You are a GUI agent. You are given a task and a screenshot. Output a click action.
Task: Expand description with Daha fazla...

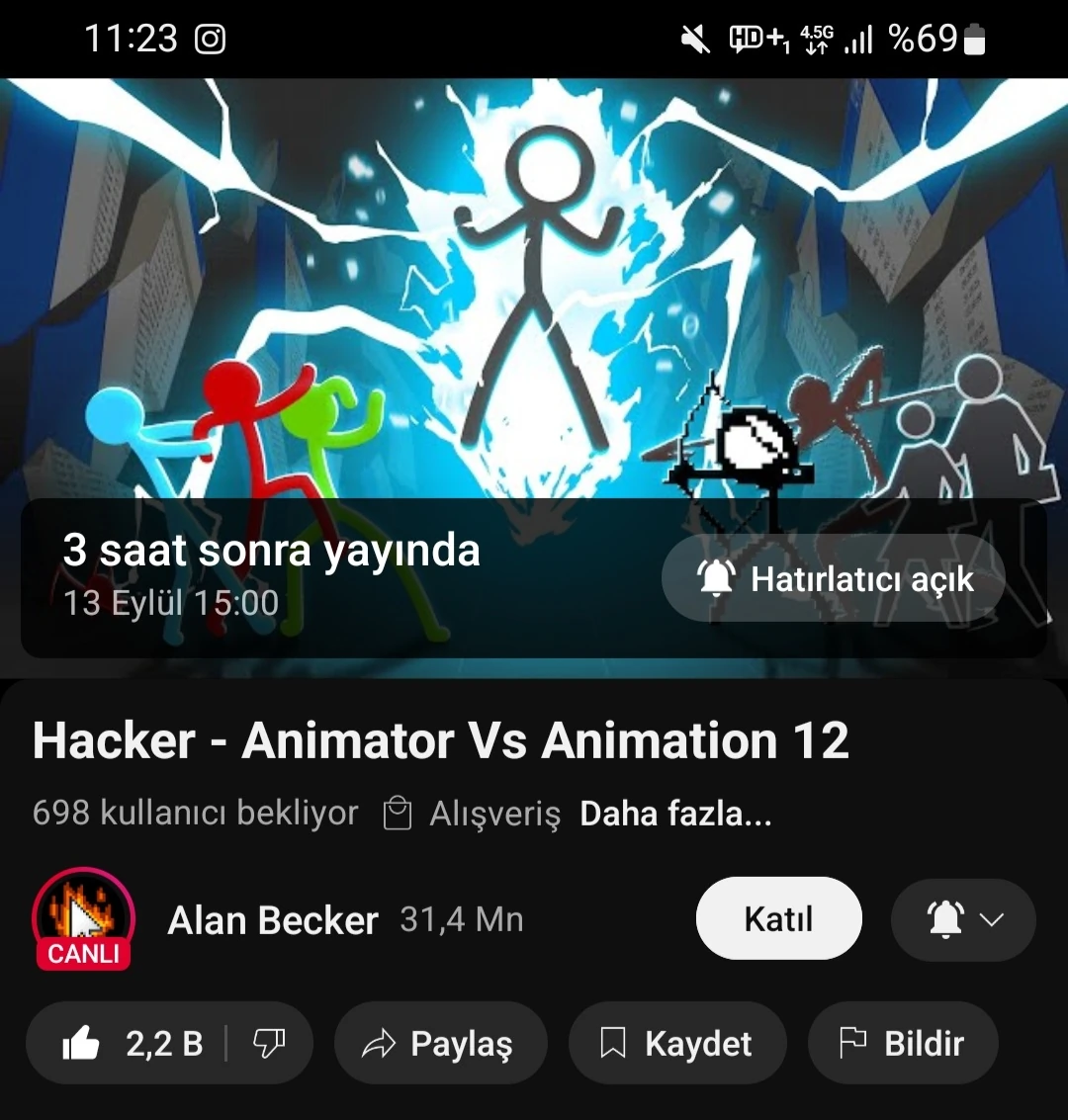click(675, 814)
